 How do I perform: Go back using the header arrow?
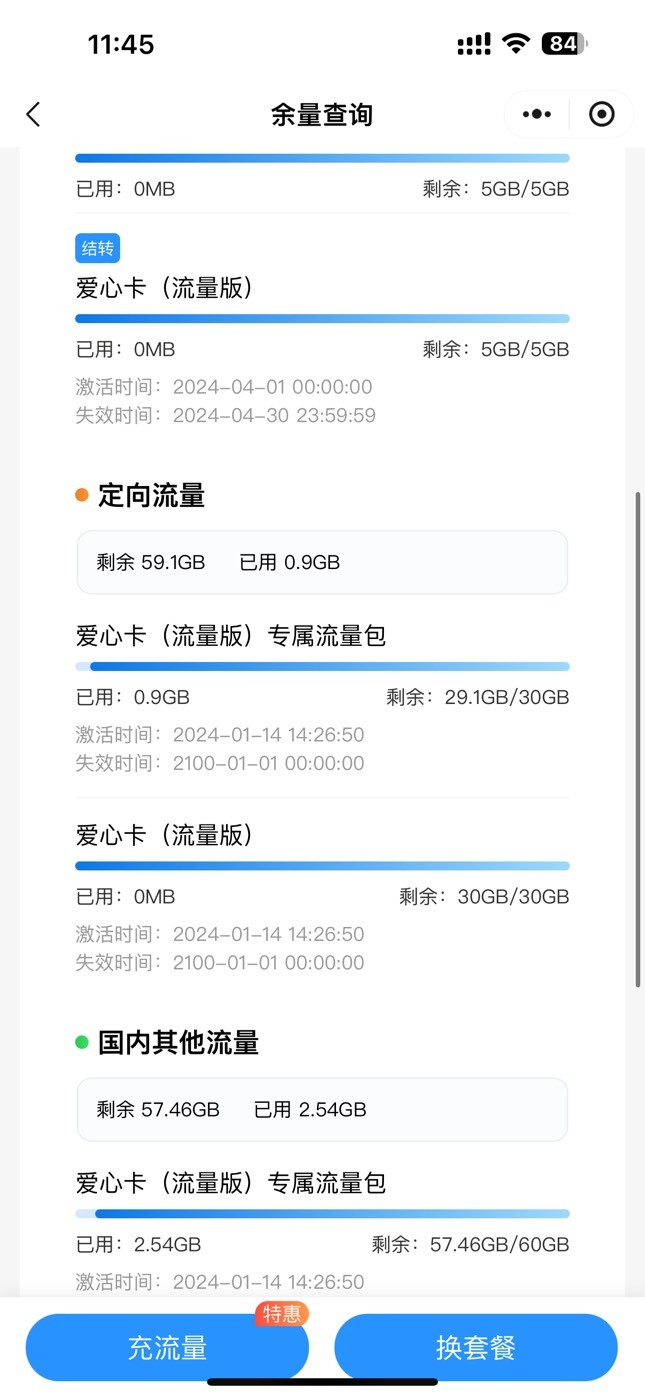pos(33,114)
